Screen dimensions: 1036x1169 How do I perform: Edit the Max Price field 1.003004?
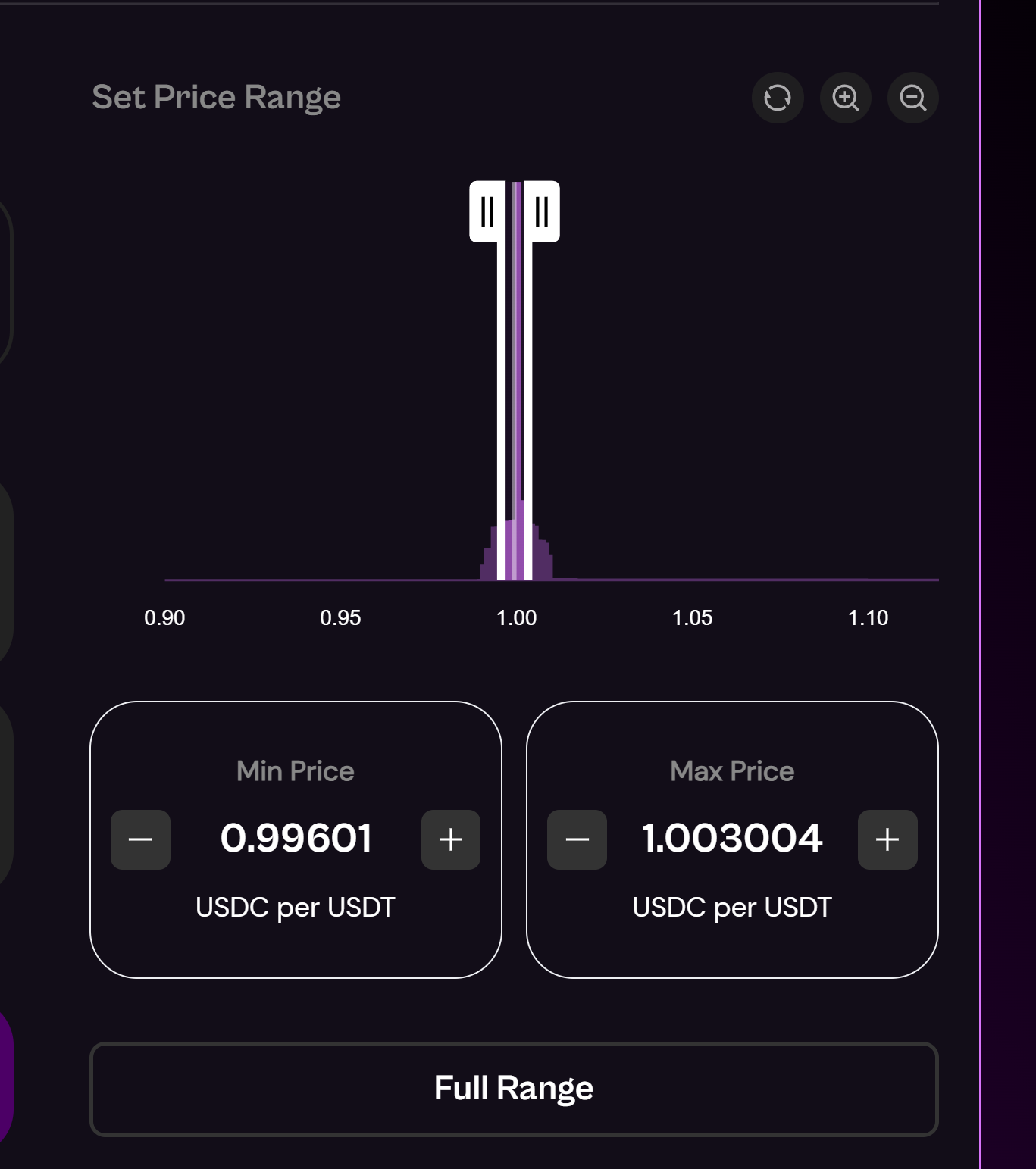point(732,838)
